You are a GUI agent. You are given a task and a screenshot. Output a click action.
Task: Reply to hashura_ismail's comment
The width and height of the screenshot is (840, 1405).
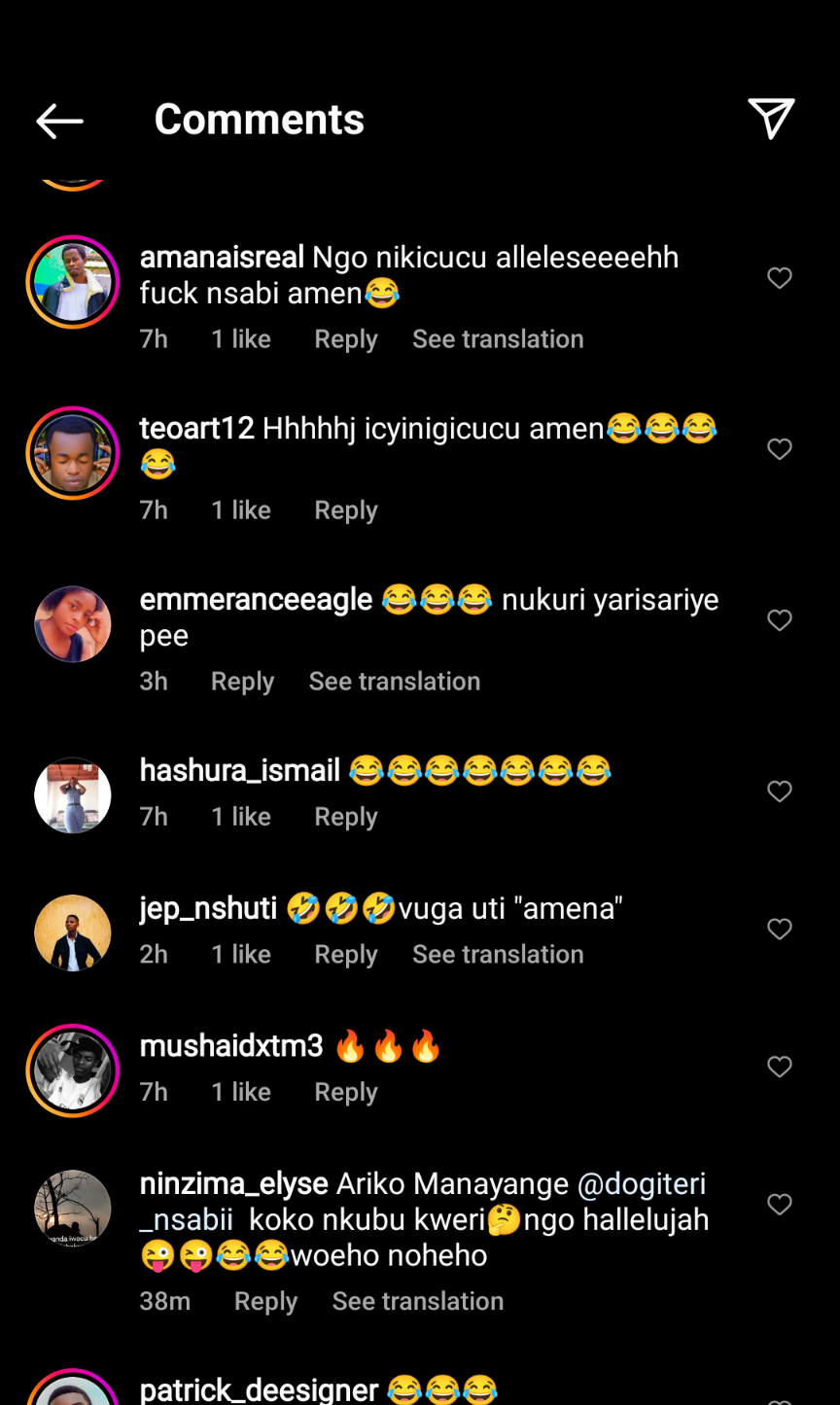(x=345, y=817)
